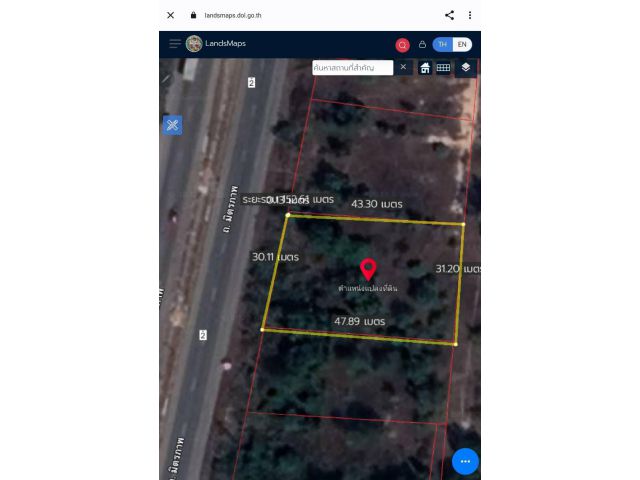Open the LandsMaps hamburger menu
This screenshot has width=640, height=480.
[x=175, y=44]
